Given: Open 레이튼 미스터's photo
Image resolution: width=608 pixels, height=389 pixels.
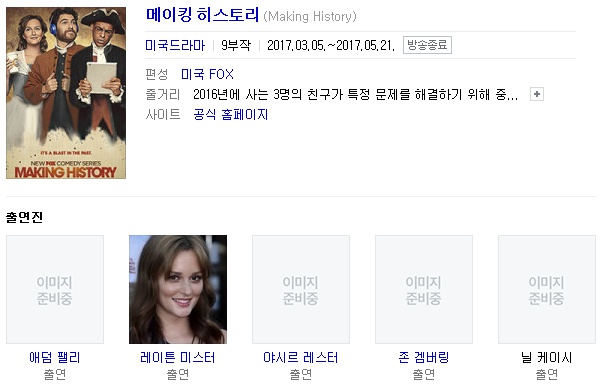Looking at the screenshot, I should coord(178,289).
